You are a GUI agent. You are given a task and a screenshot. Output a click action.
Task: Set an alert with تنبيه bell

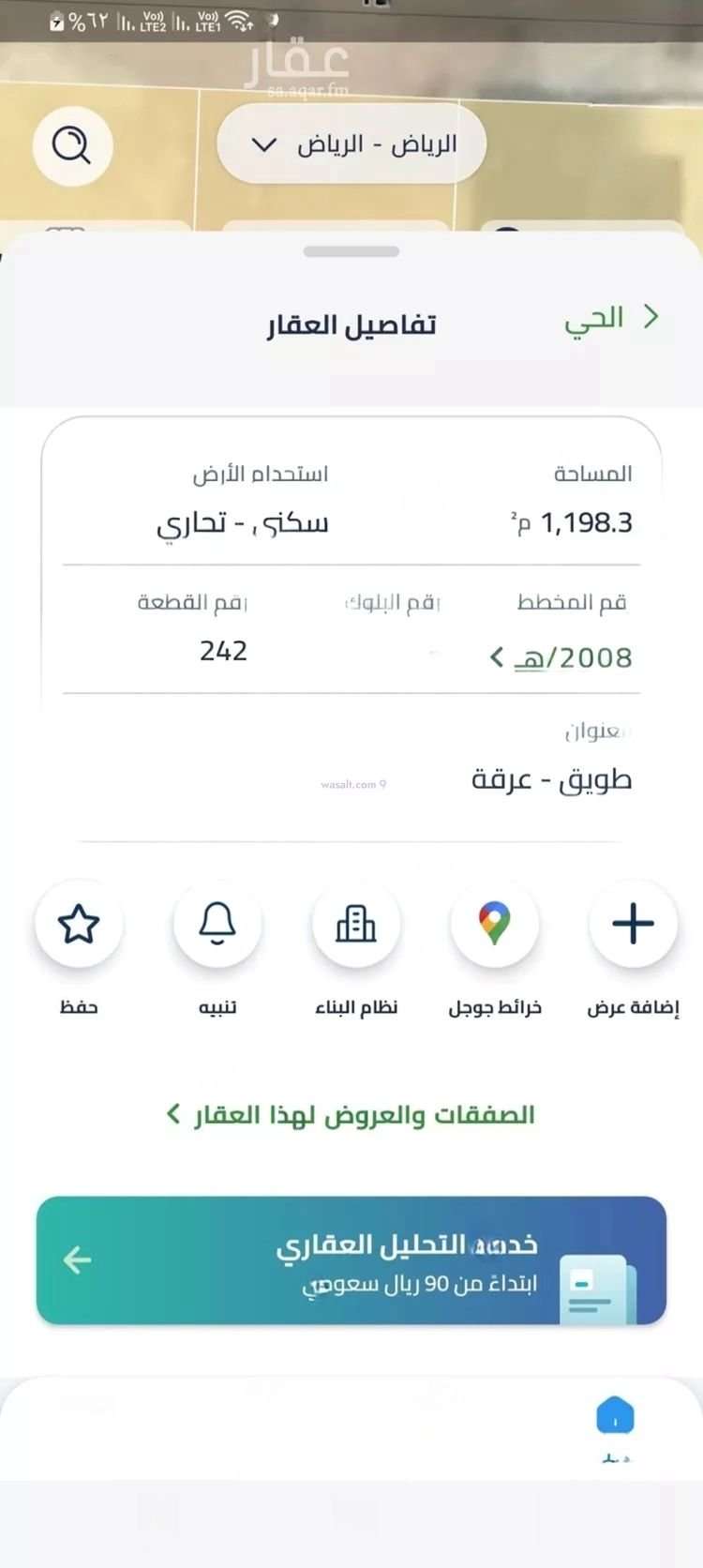click(x=217, y=924)
